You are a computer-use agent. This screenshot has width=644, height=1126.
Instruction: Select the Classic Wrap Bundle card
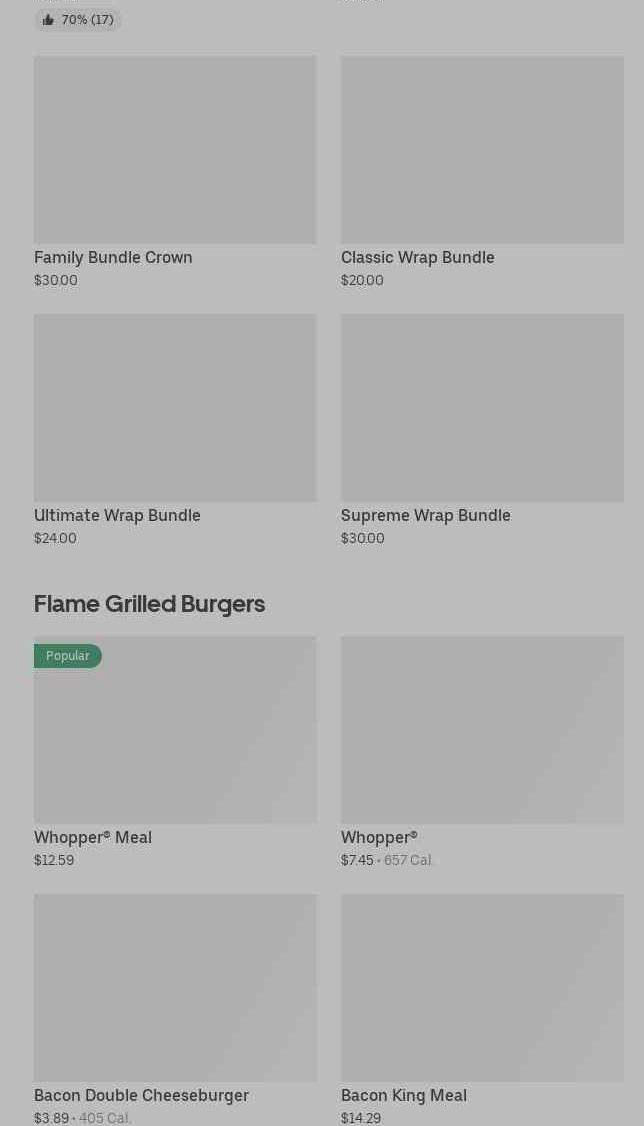click(482, 172)
